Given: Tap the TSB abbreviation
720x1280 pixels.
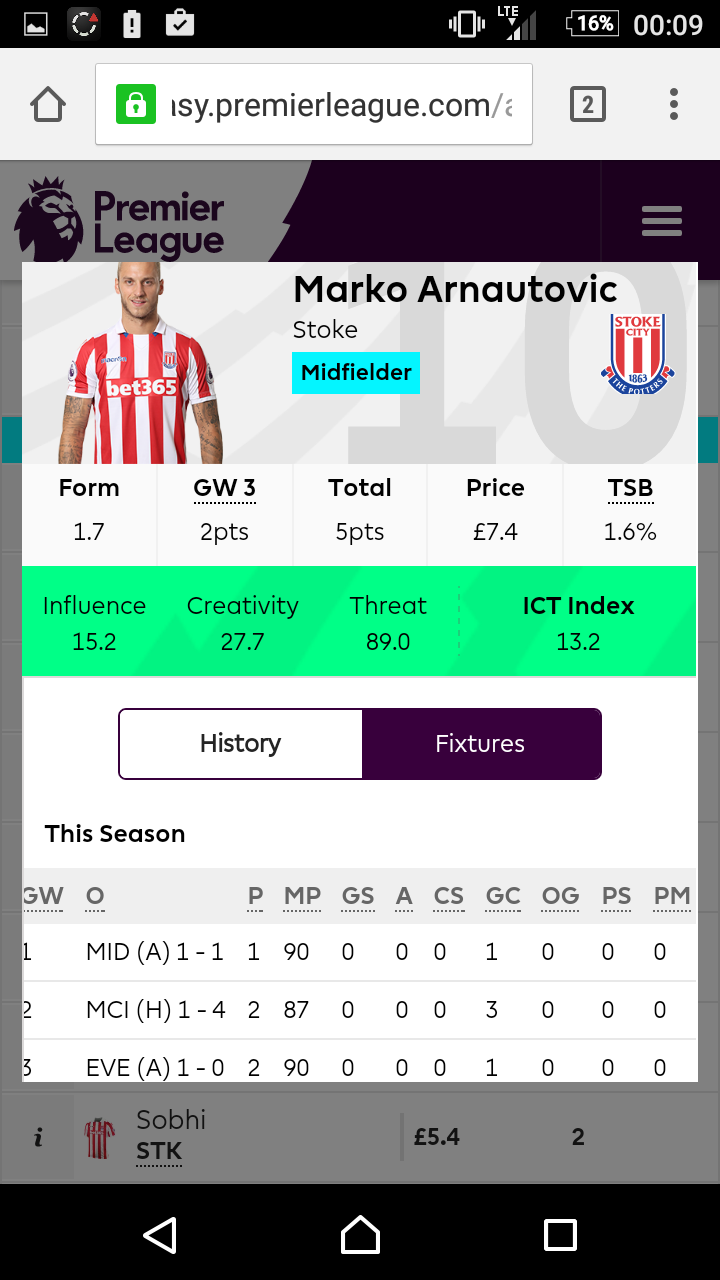Looking at the screenshot, I should (630, 489).
